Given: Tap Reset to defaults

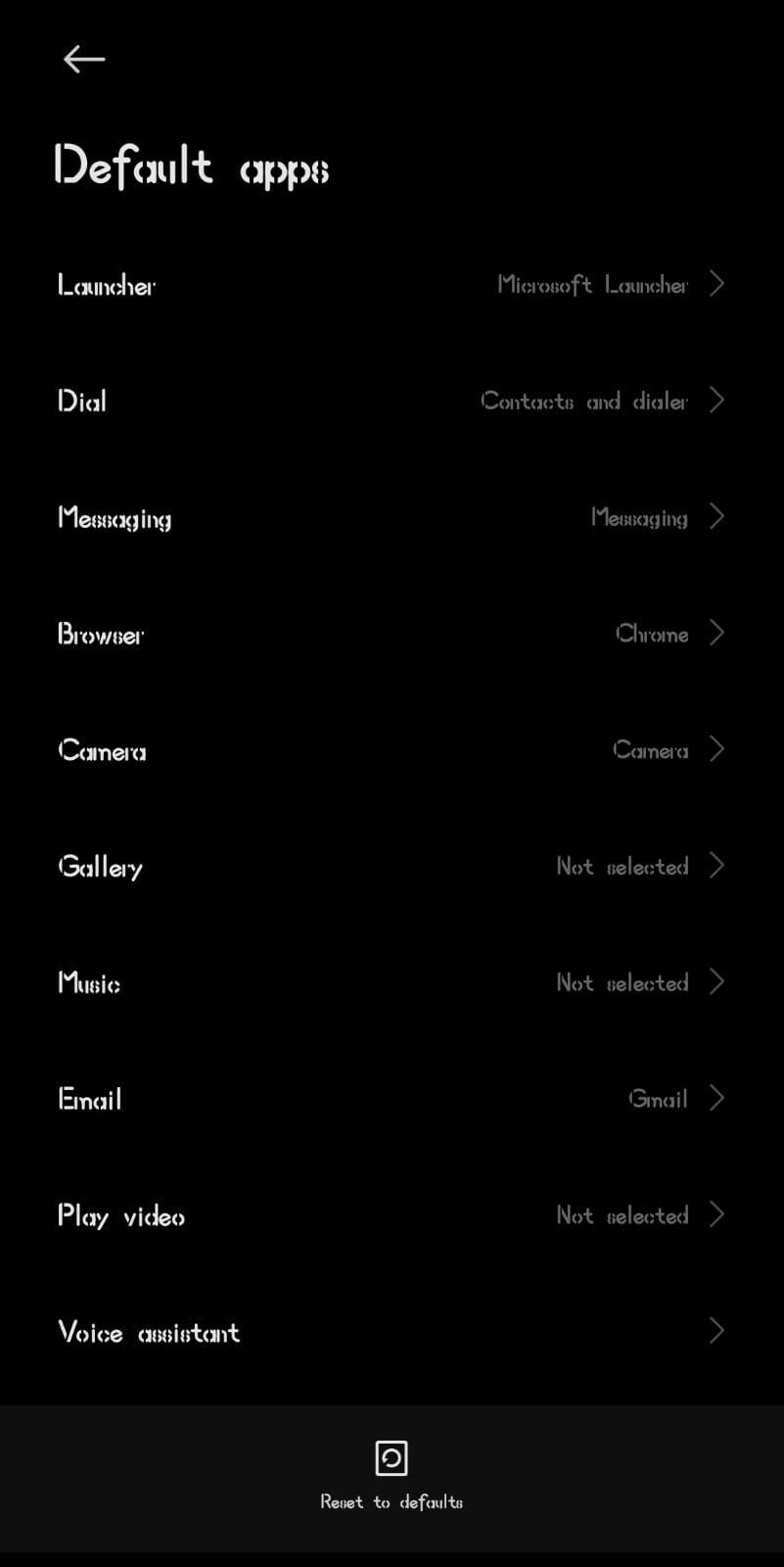Looking at the screenshot, I should 392,1474.
